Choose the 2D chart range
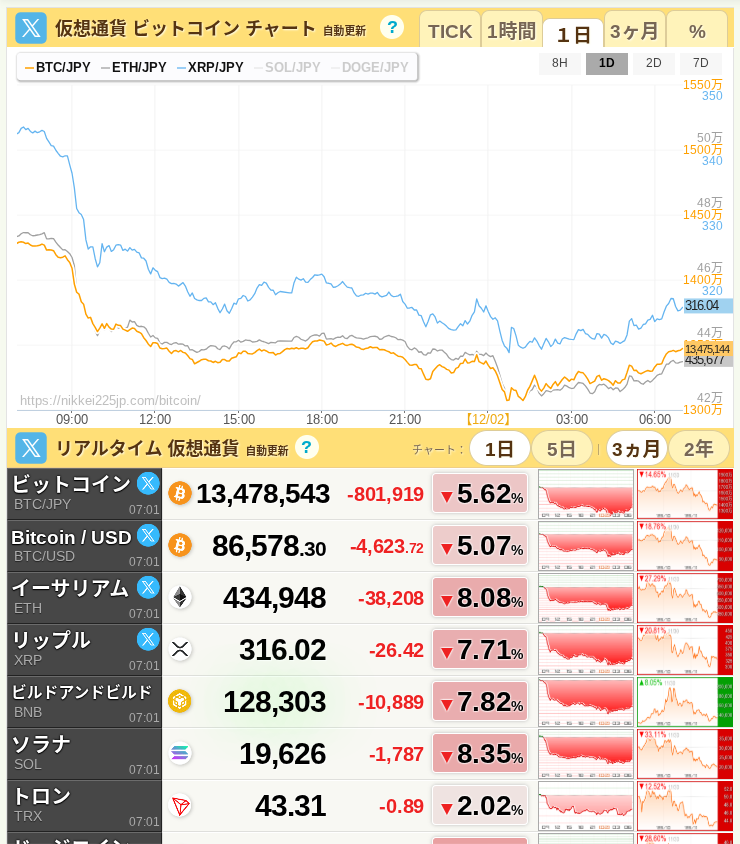The height and width of the screenshot is (844, 740). [x=653, y=63]
